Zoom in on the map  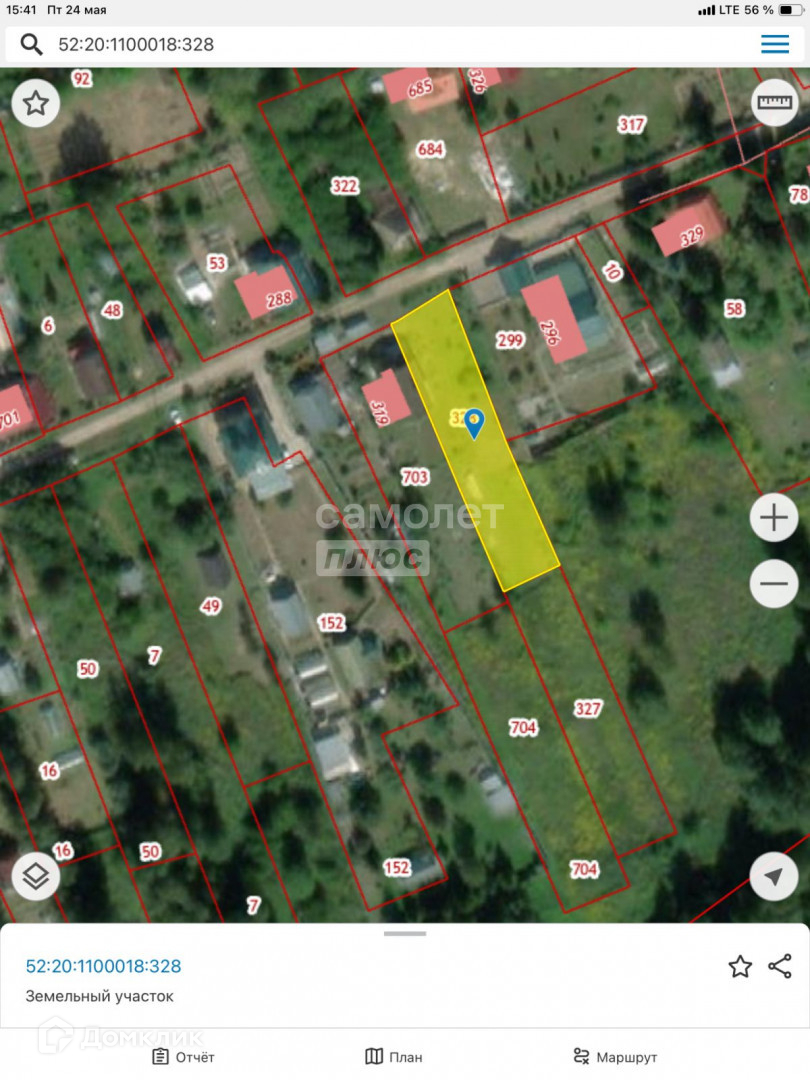[x=774, y=518]
